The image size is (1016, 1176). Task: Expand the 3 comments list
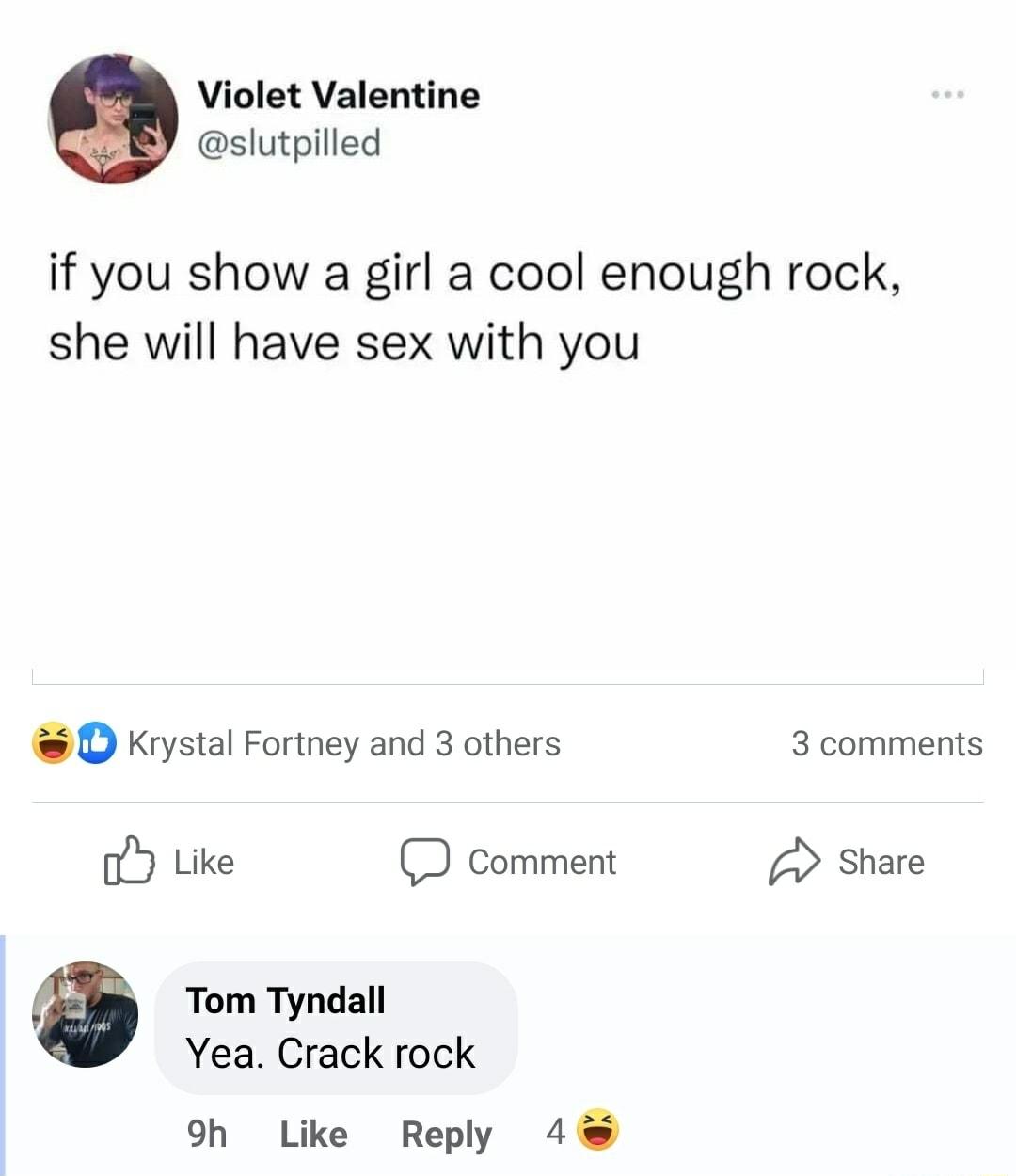click(888, 743)
